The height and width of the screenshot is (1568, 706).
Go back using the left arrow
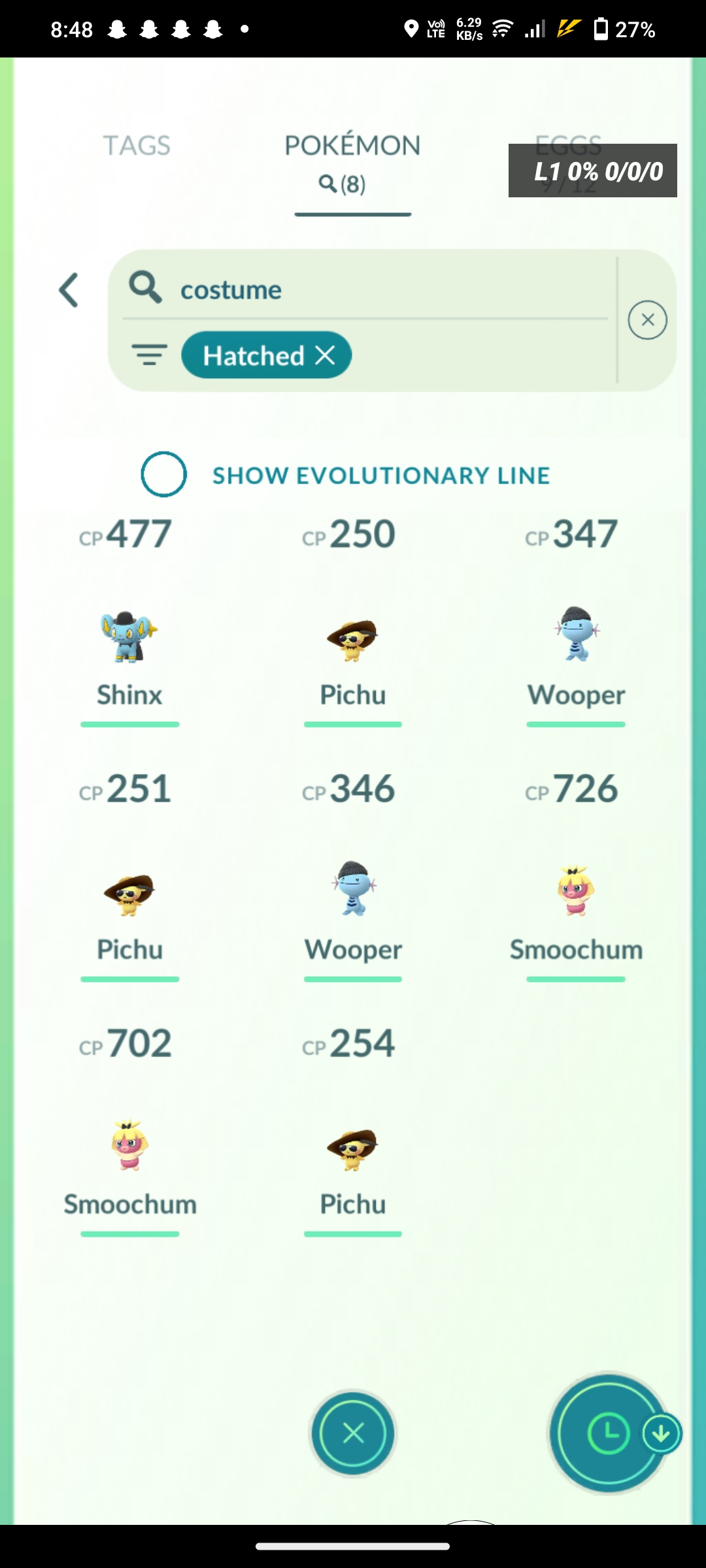tap(69, 290)
